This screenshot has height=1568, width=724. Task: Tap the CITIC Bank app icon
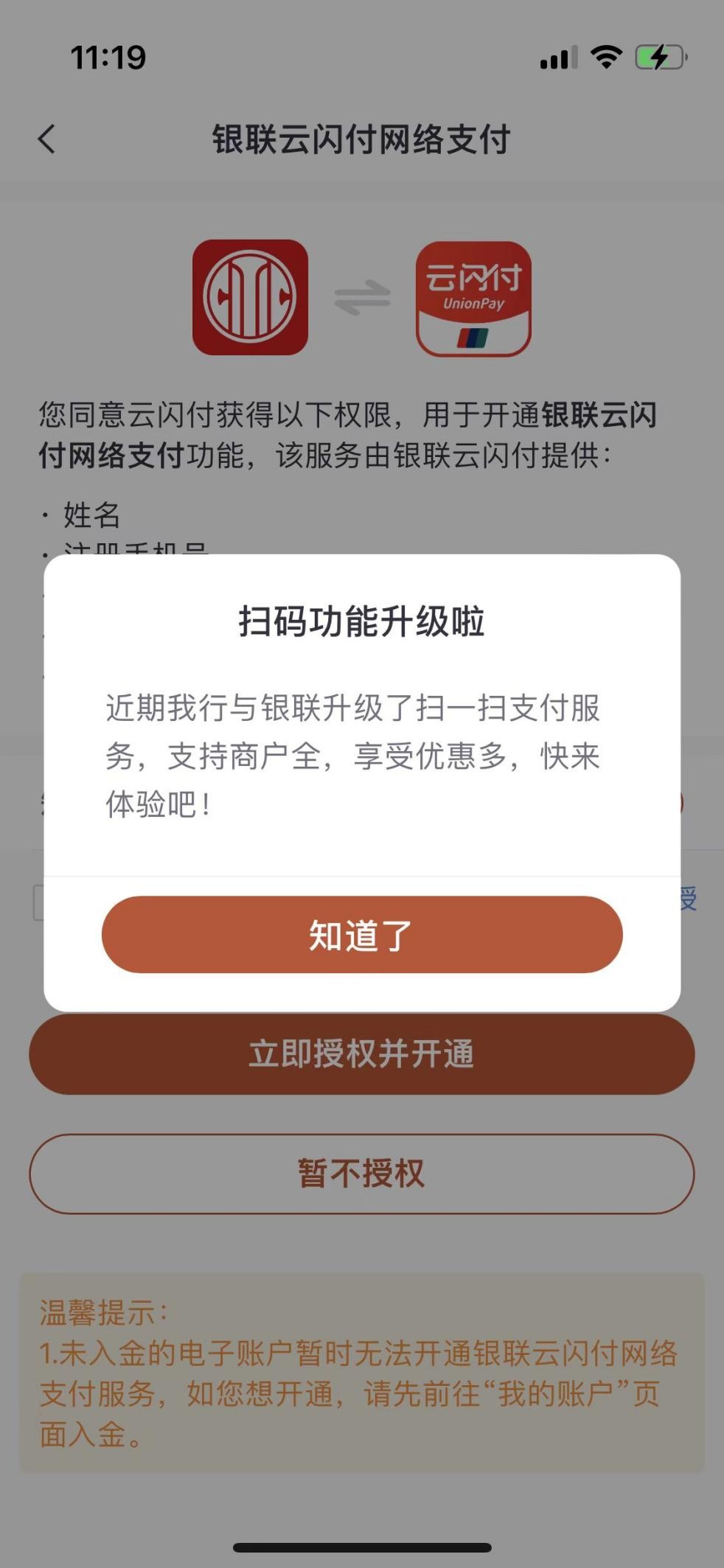pyautogui.click(x=250, y=297)
